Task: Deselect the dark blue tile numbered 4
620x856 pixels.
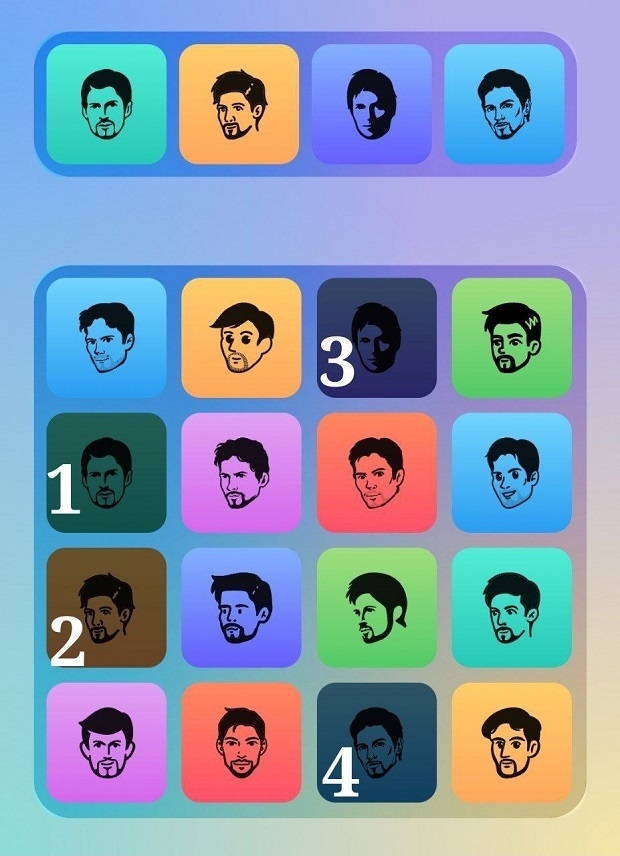Action: [377, 742]
